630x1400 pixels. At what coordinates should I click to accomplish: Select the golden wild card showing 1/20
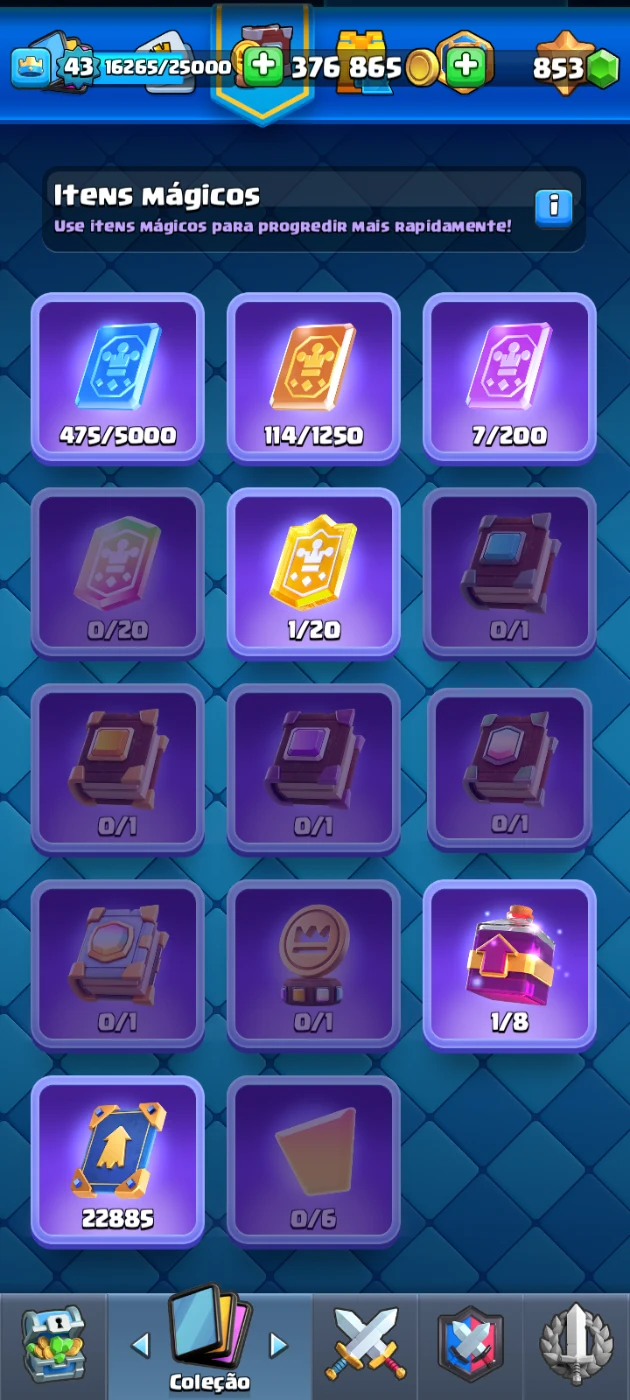coord(314,572)
